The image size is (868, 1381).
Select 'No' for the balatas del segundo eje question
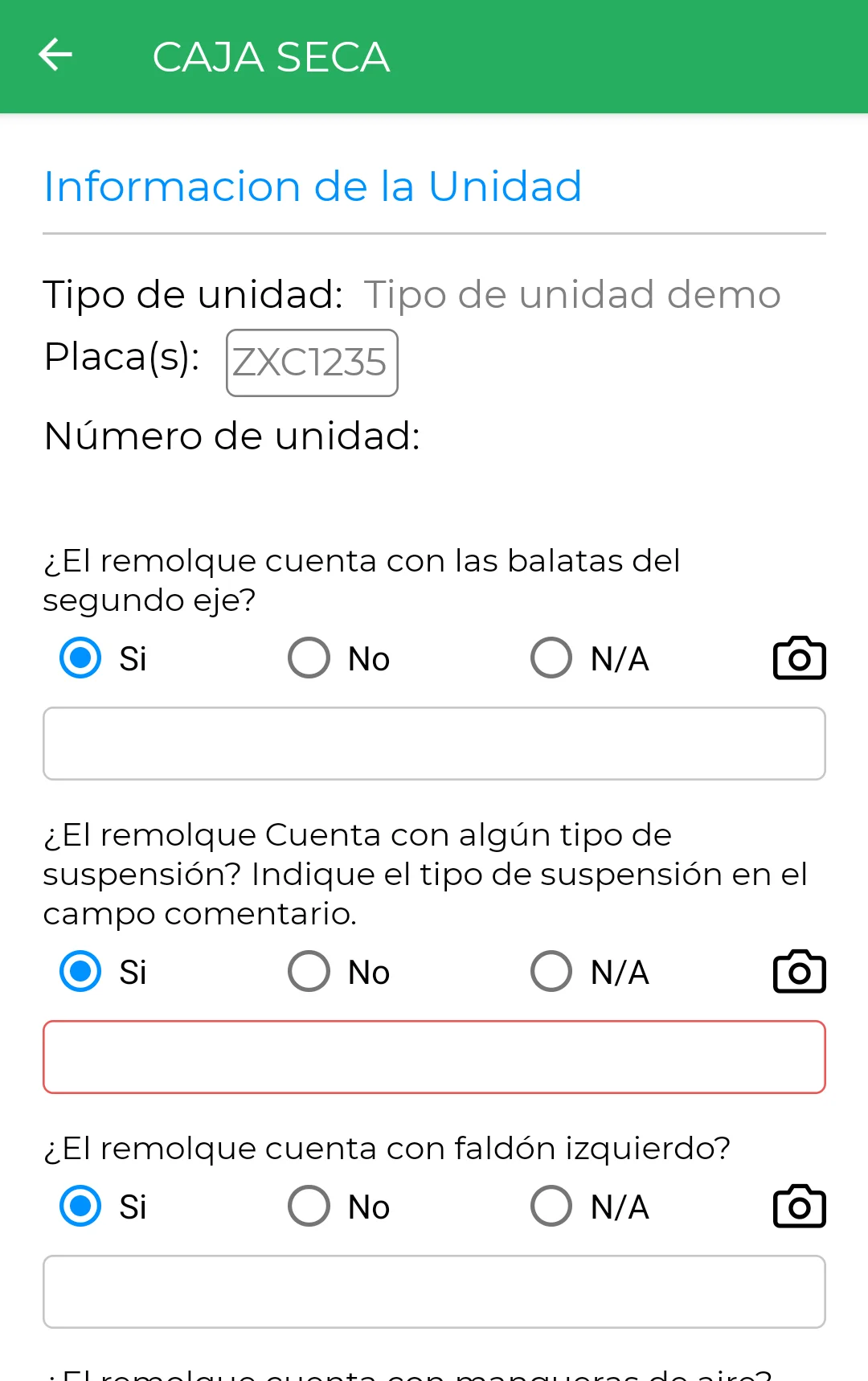308,658
